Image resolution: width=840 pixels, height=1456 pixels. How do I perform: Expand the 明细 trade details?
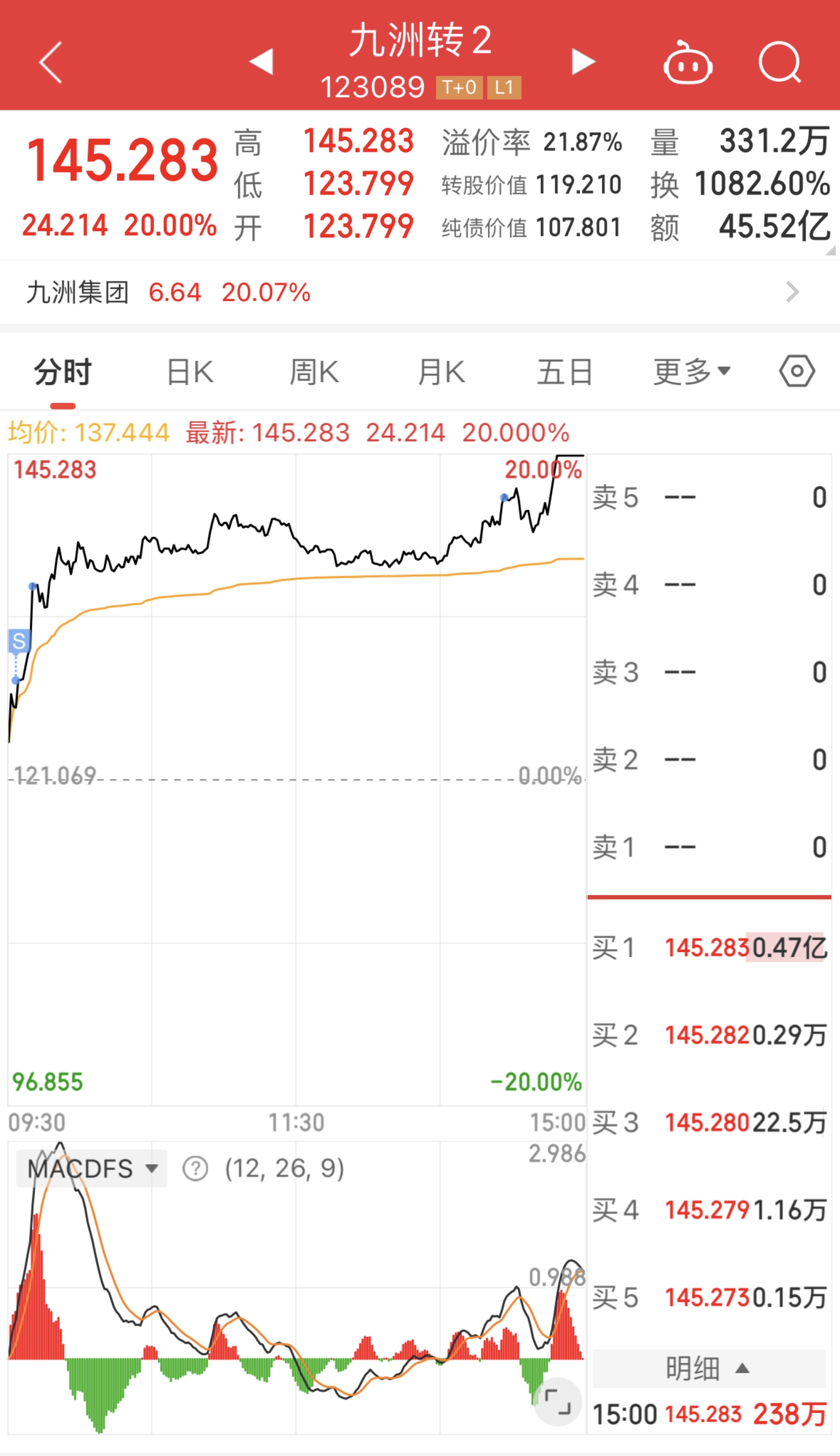709,1368
